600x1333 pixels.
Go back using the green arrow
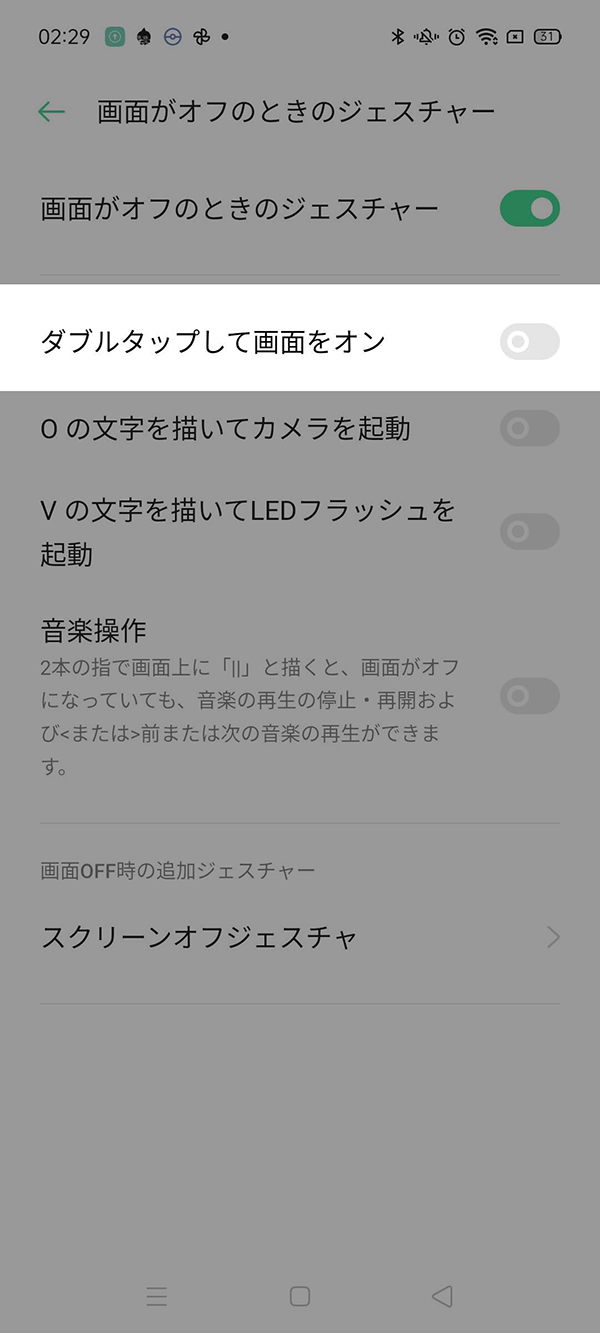tap(51, 111)
